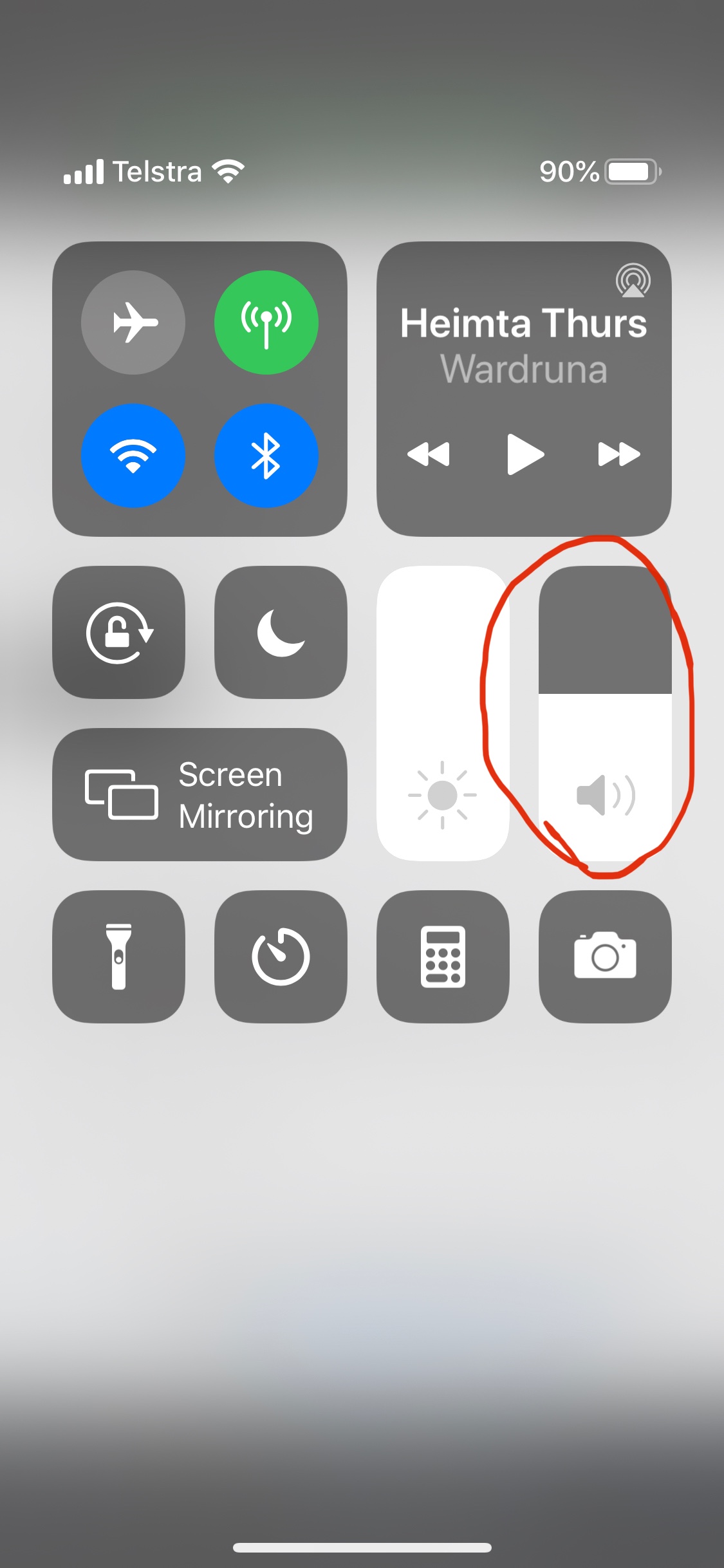
Task: Disable Wi-Fi
Action: [133, 456]
